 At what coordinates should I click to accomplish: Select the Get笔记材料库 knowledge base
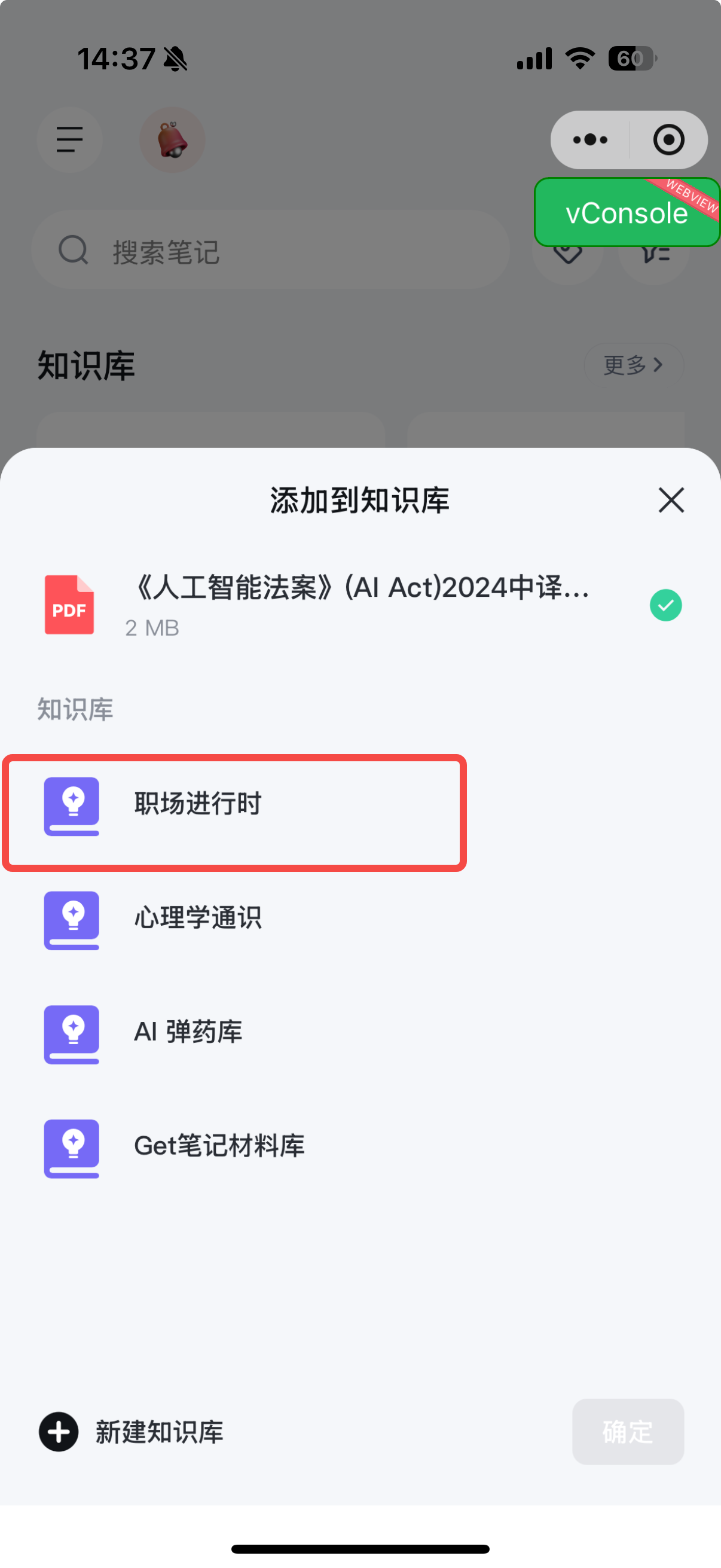coord(219,1146)
